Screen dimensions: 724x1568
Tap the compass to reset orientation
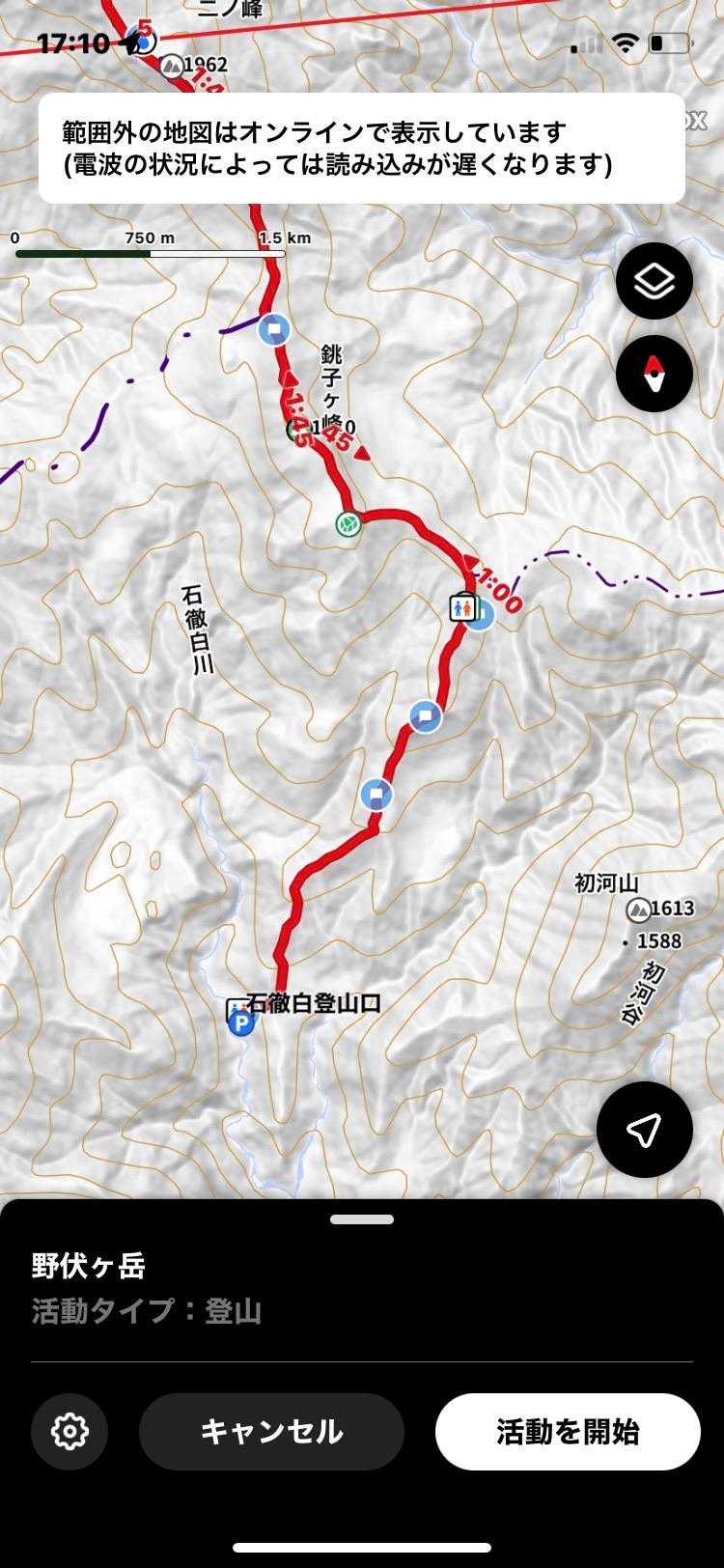654,374
